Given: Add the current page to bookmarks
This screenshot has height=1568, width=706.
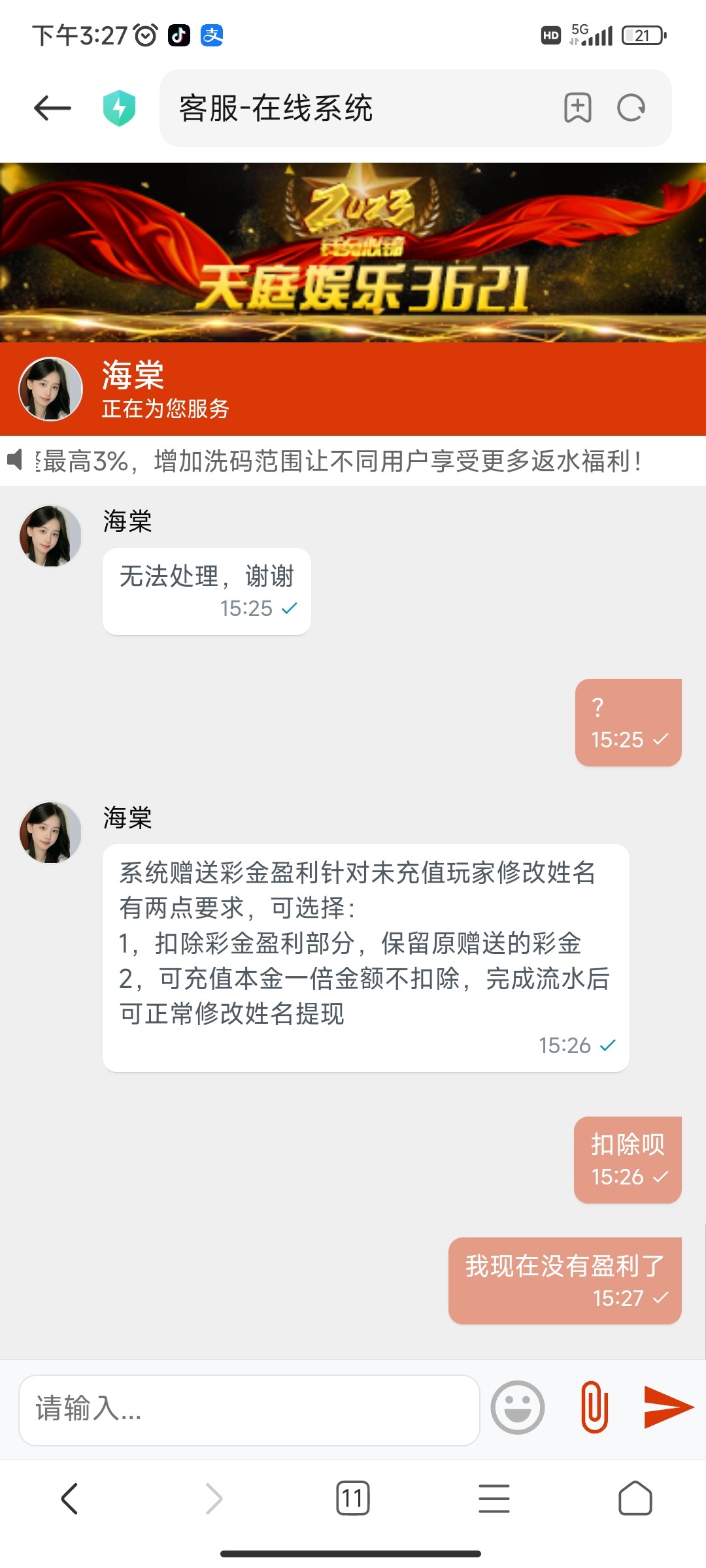Looking at the screenshot, I should [578, 108].
